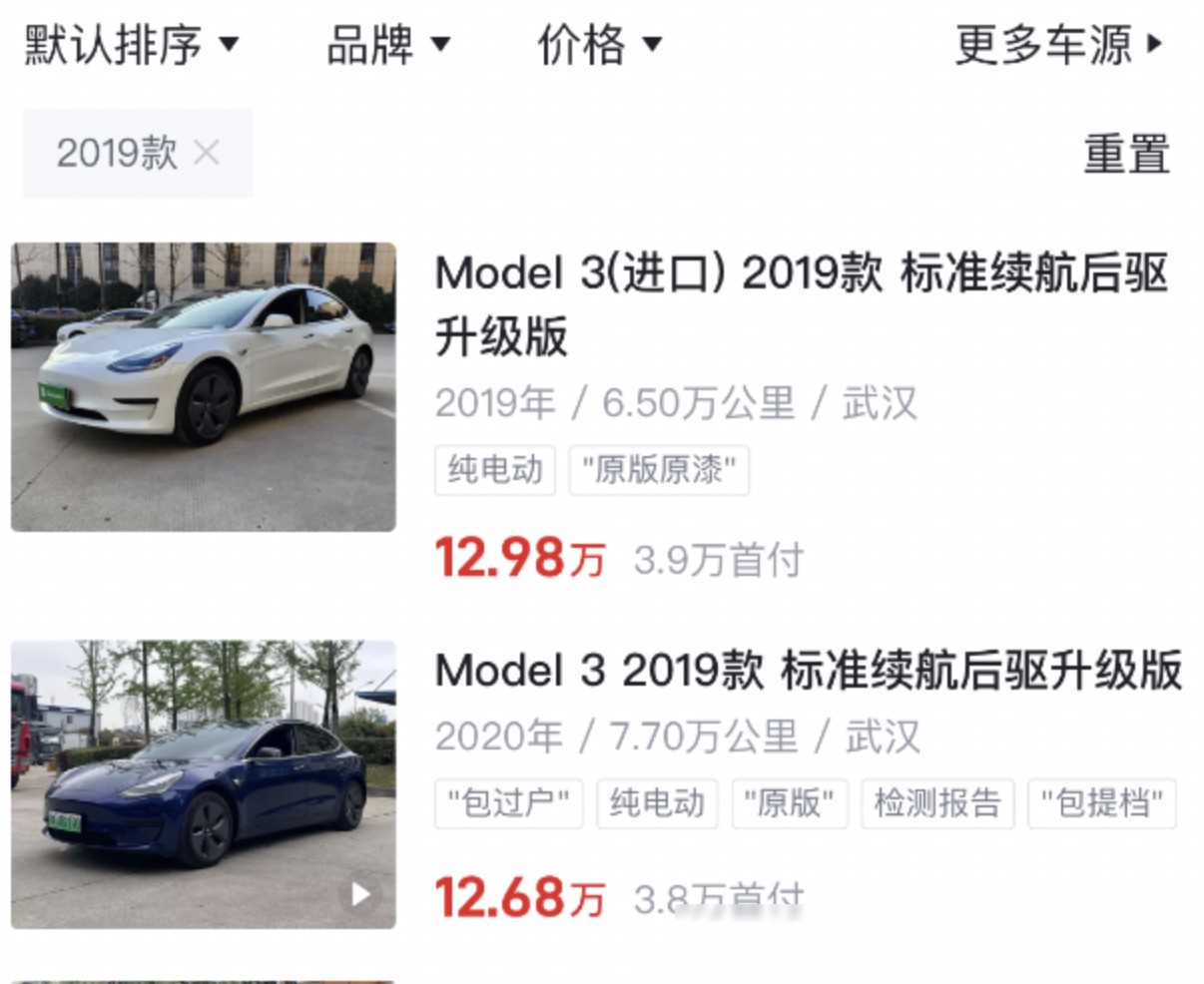Screen dimensions: 1204x984
Task: Tap 重置 to reset filters
Action: pyautogui.click(x=1126, y=155)
